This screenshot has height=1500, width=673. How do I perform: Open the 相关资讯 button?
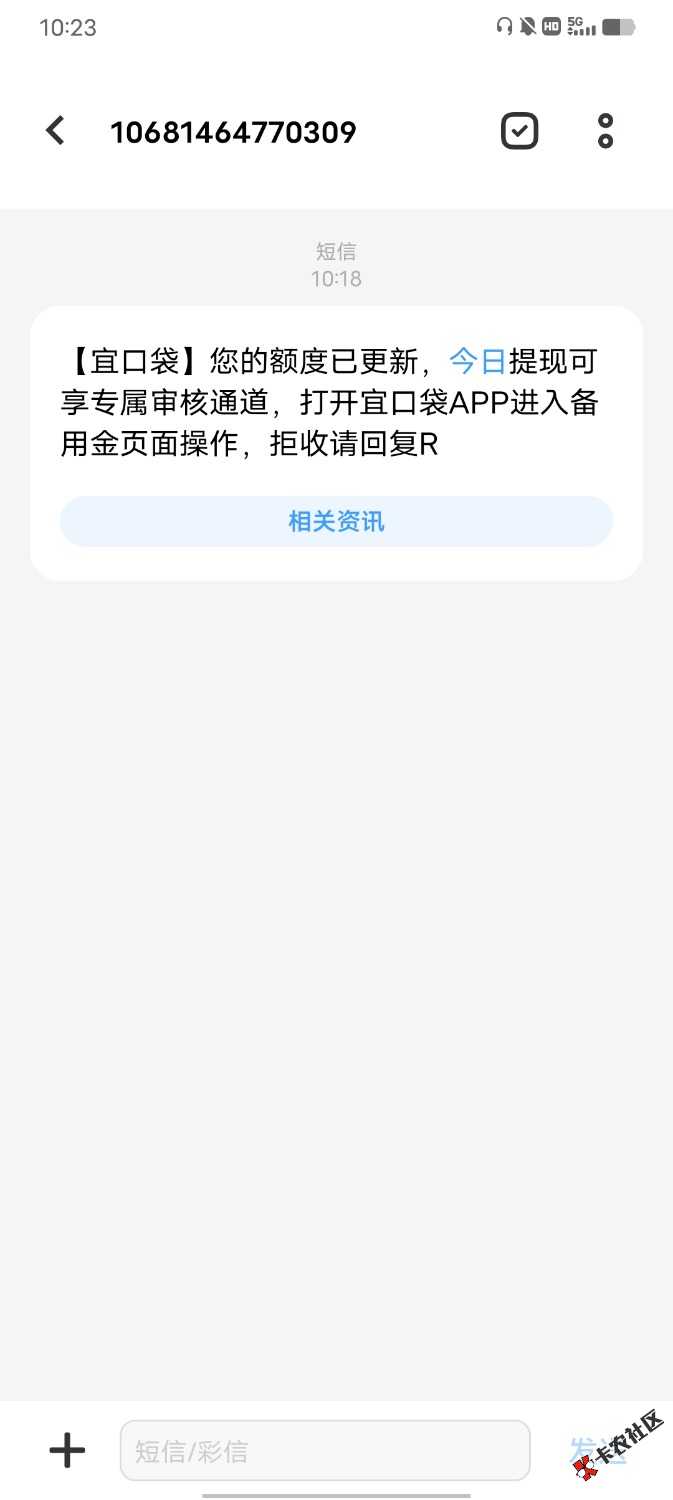(336, 522)
